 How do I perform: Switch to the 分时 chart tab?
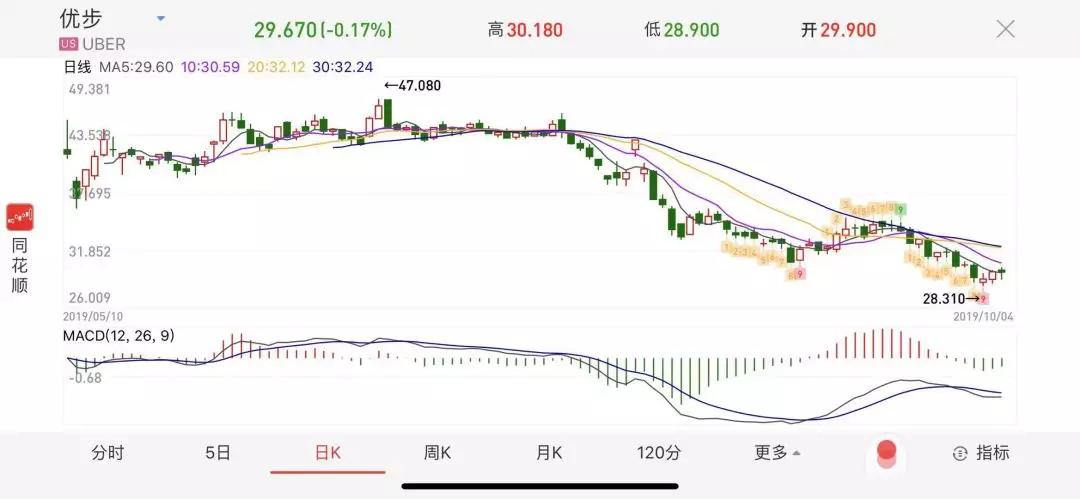tap(108, 452)
